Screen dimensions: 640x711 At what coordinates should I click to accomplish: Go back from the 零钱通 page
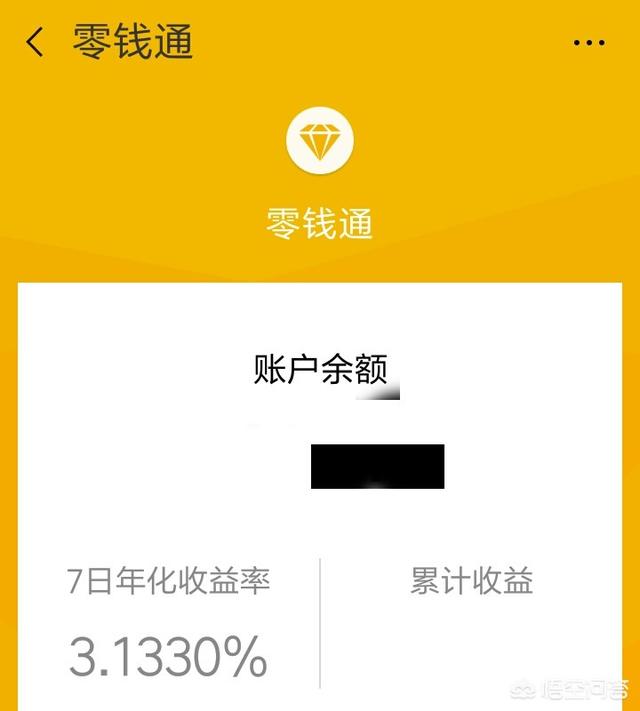[x=36, y=43]
